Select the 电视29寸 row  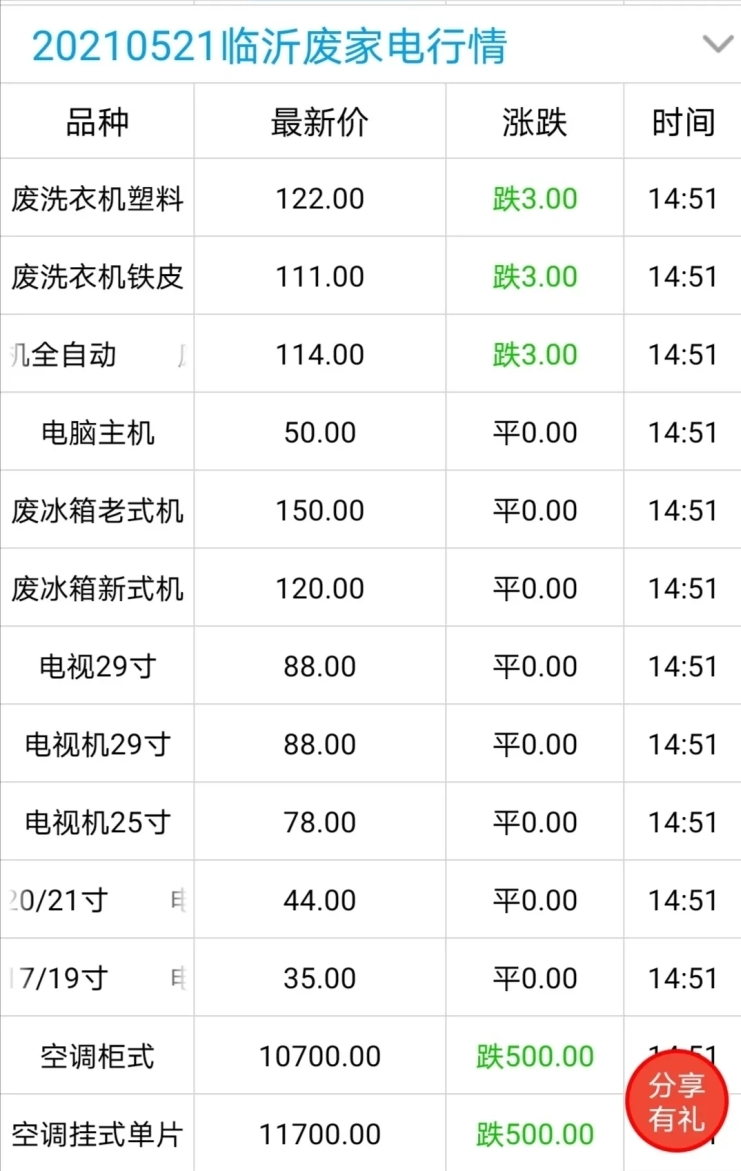coord(96,665)
